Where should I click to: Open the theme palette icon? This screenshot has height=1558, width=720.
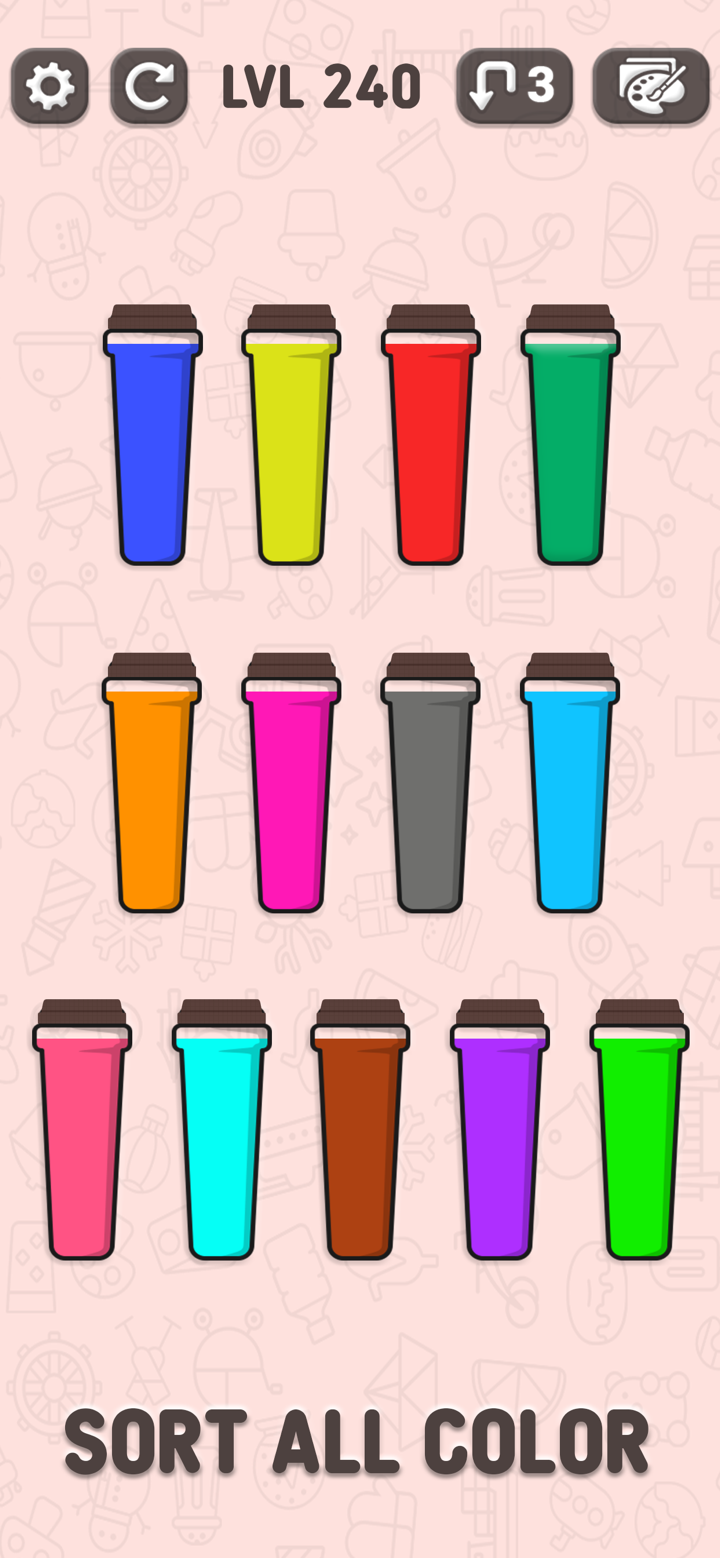pos(650,85)
